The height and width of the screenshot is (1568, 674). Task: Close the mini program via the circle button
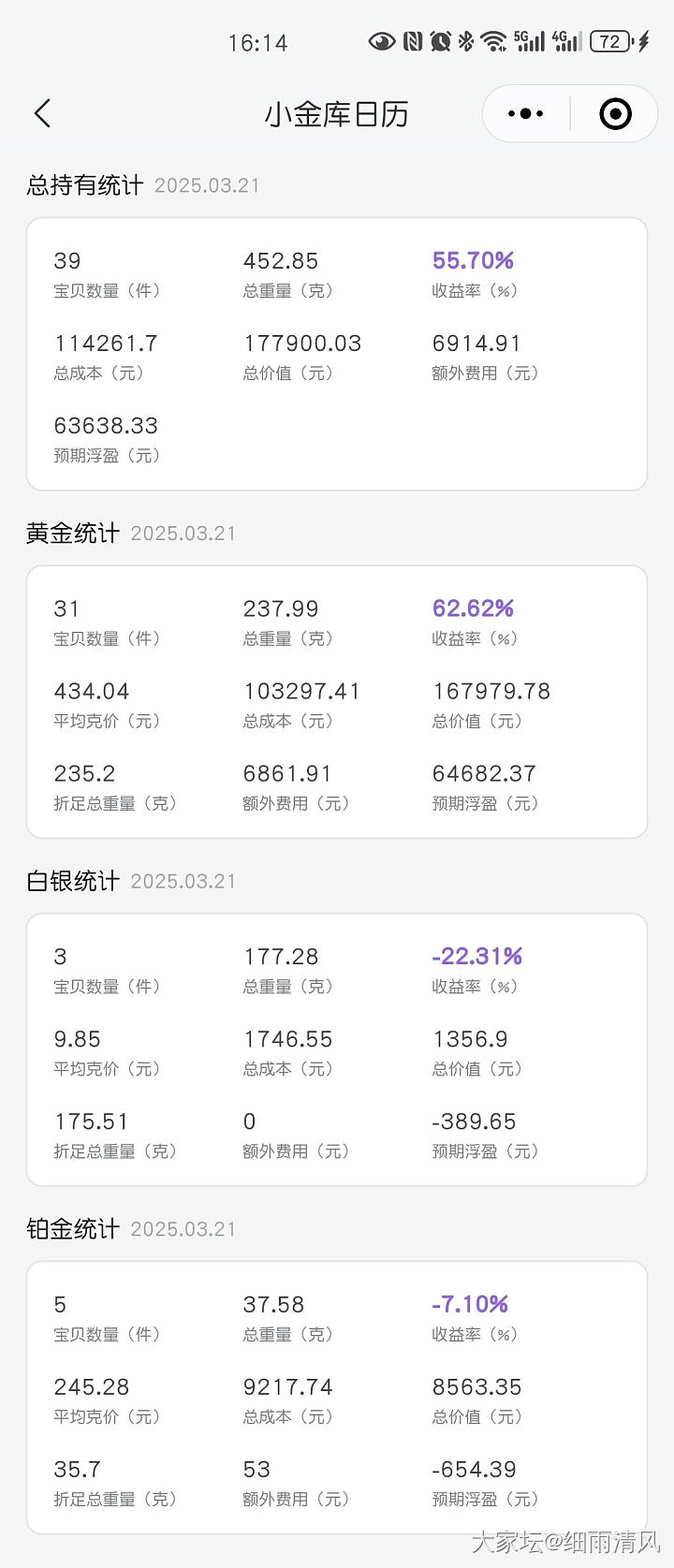click(x=615, y=114)
